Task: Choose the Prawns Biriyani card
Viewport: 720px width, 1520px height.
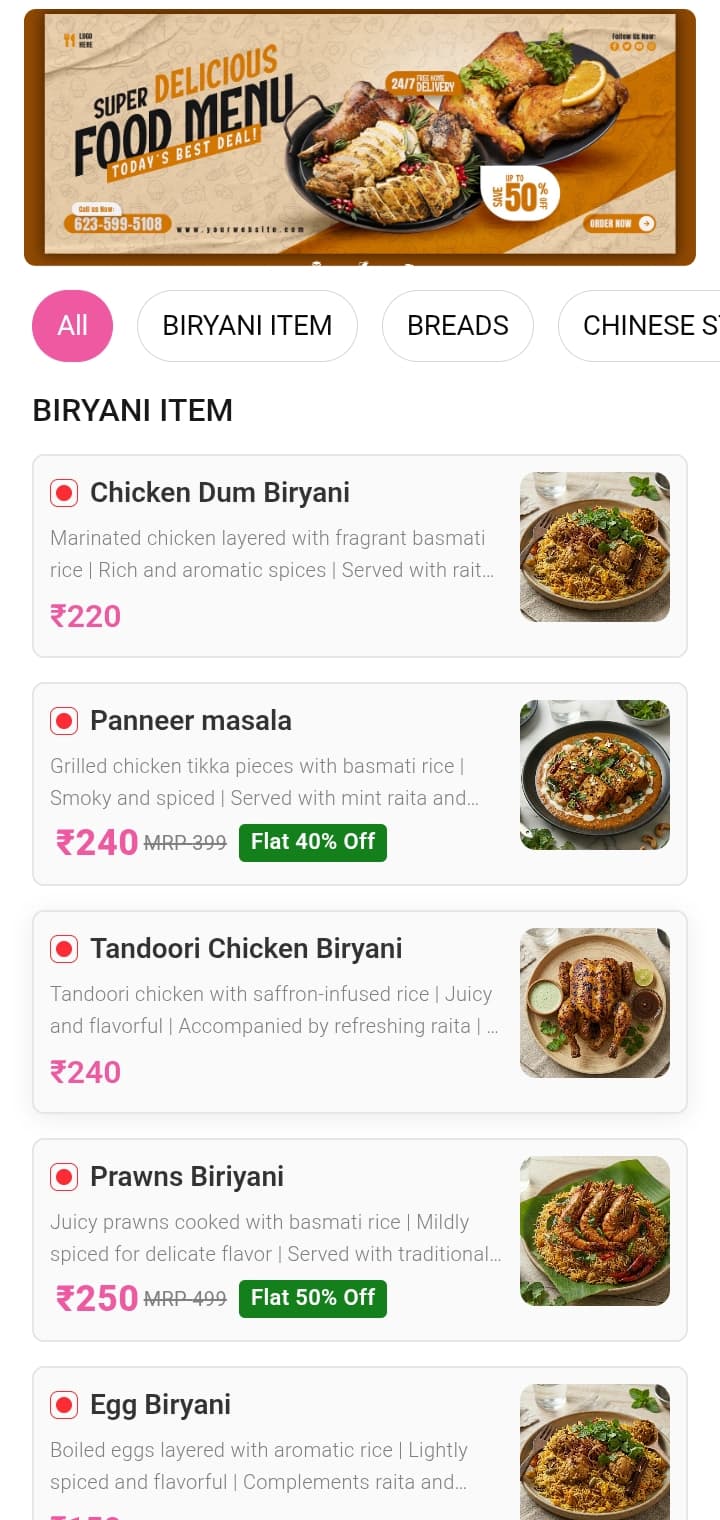Action: click(x=360, y=1240)
